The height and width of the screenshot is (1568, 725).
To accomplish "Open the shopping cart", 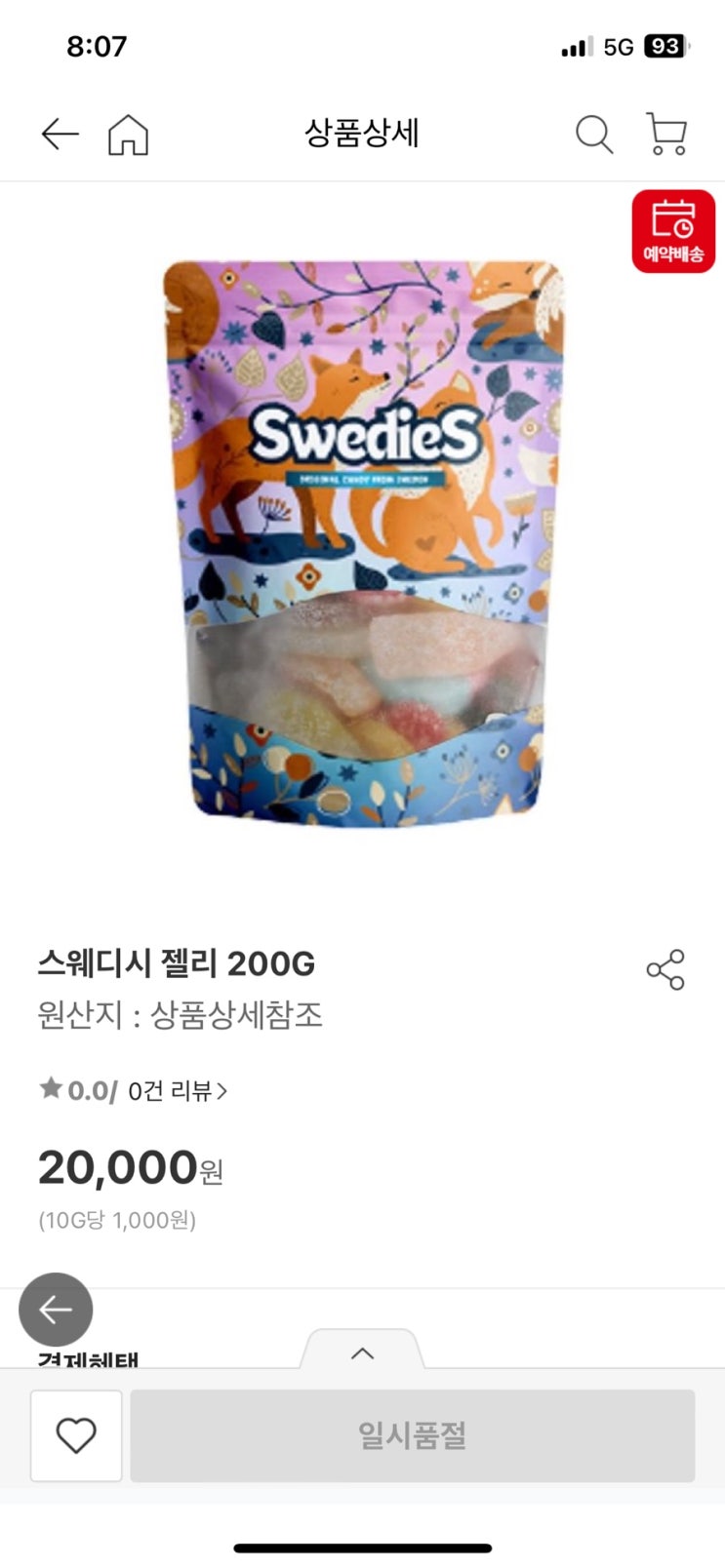I will click(x=666, y=135).
